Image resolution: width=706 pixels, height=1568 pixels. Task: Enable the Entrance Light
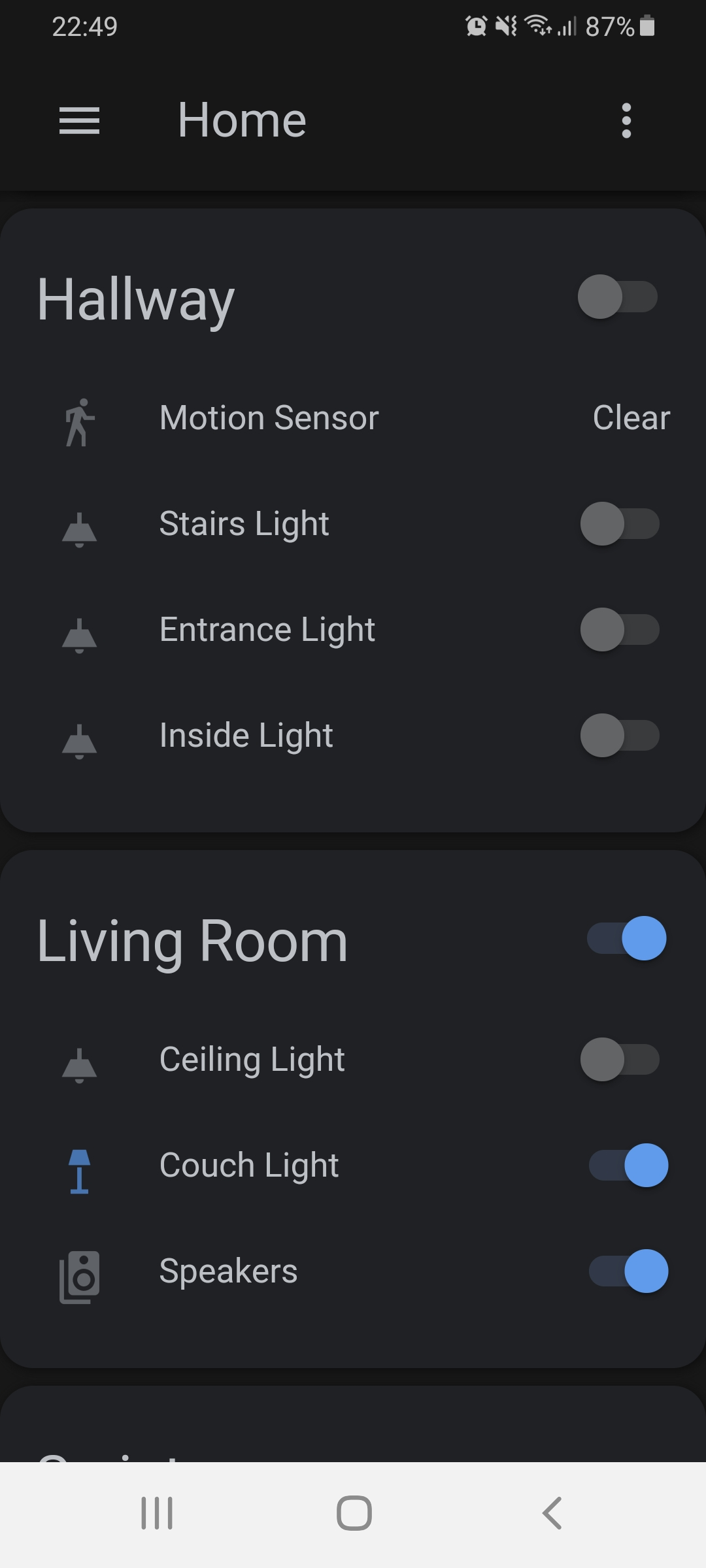[620, 630]
